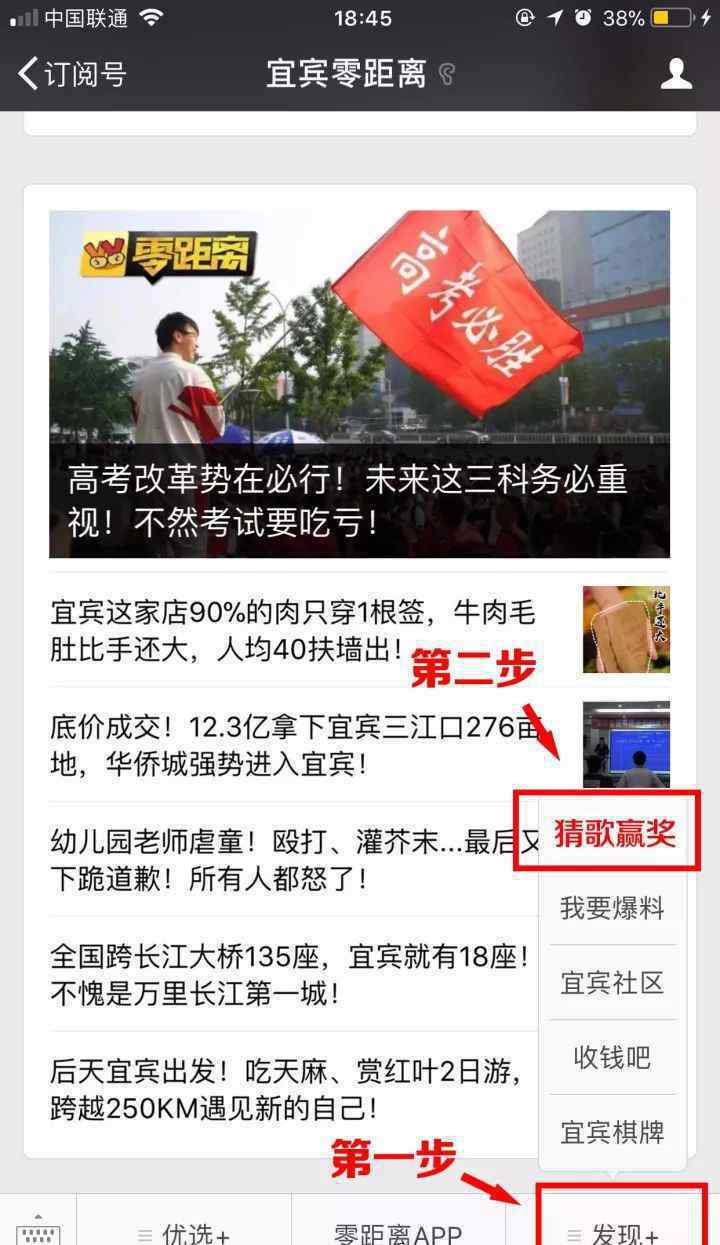720x1245 pixels.
Task: Open the 全国跨长江大桥135座 article
Action: (290, 975)
